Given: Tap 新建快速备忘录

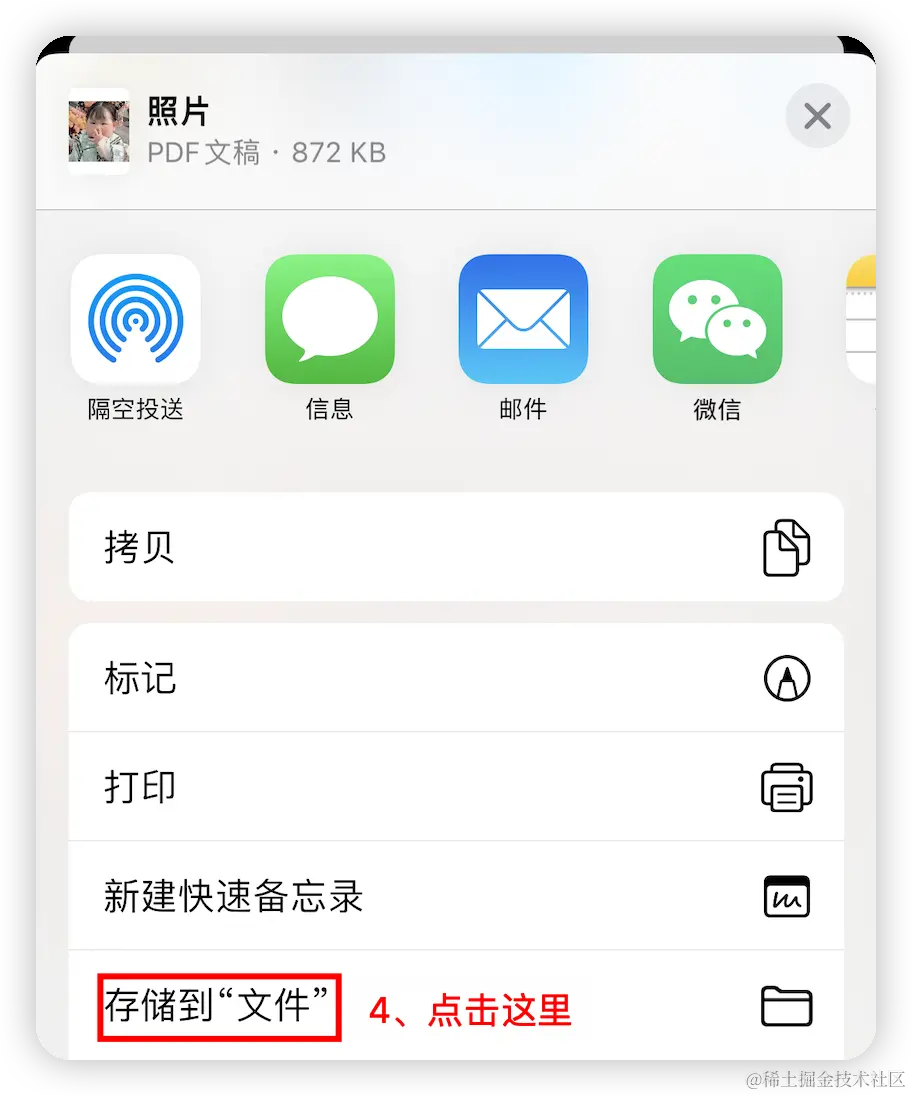Looking at the screenshot, I should coord(456,896).
